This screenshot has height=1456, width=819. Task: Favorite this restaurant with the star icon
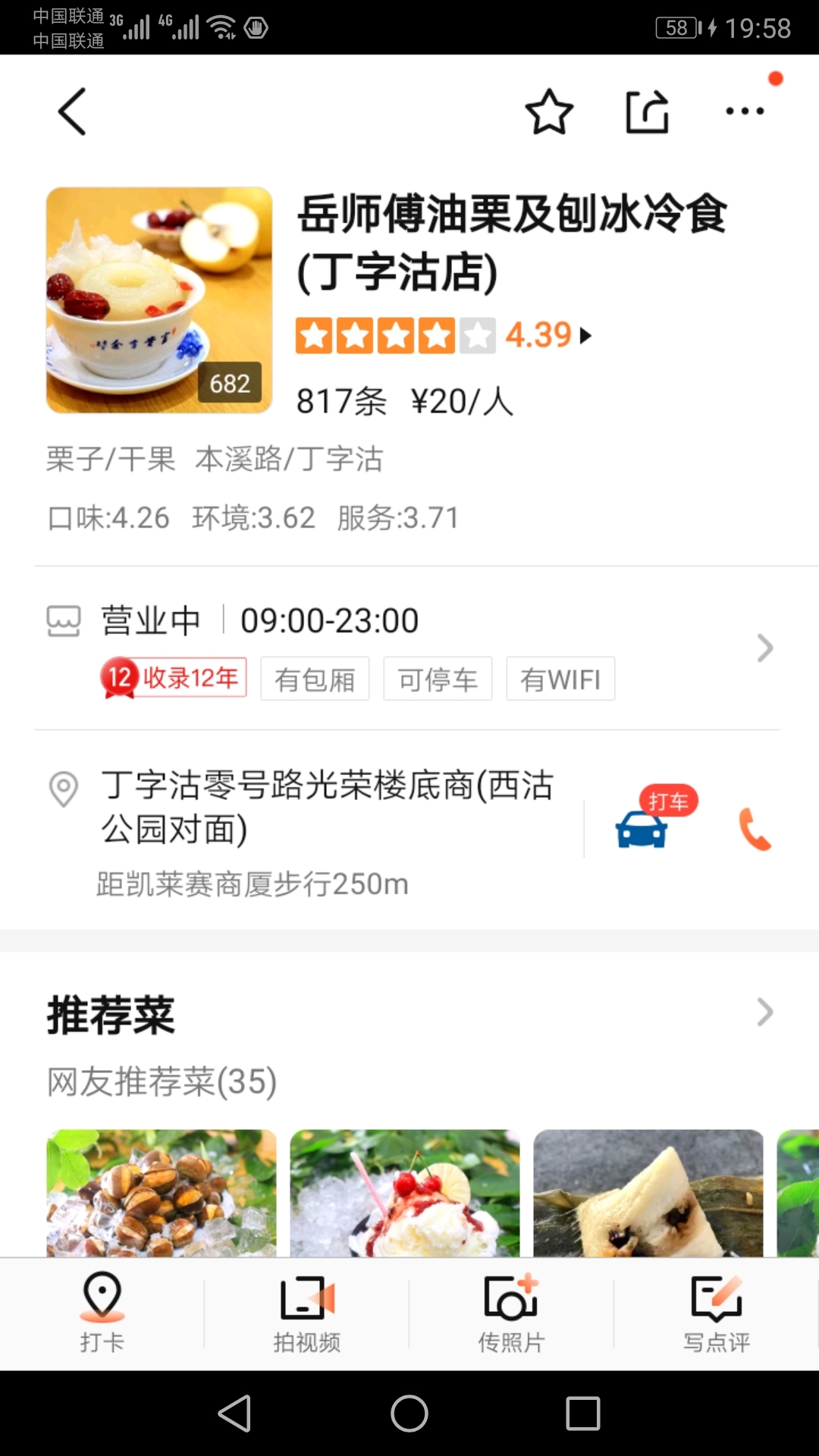(x=549, y=112)
